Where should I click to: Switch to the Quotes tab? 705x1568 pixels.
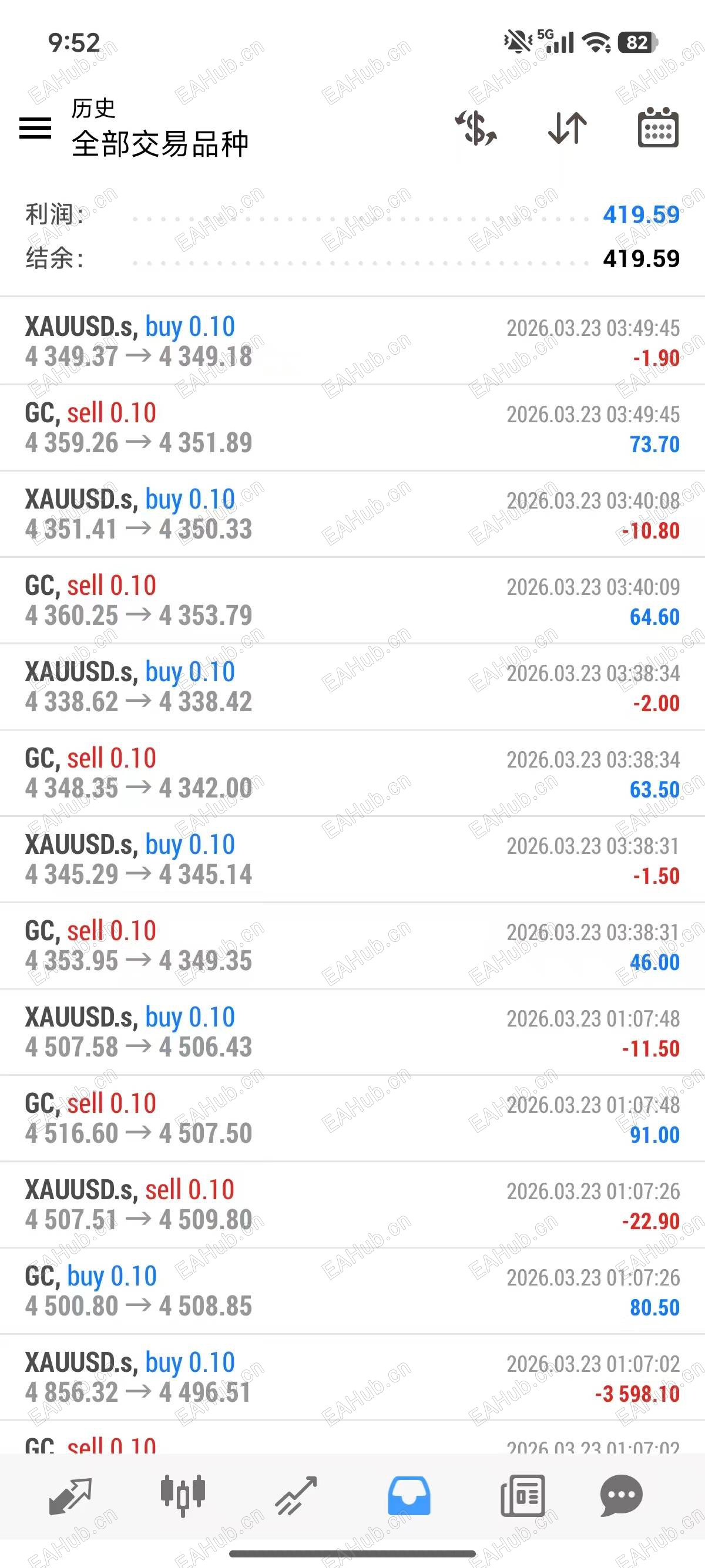(x=70, y=1496)
